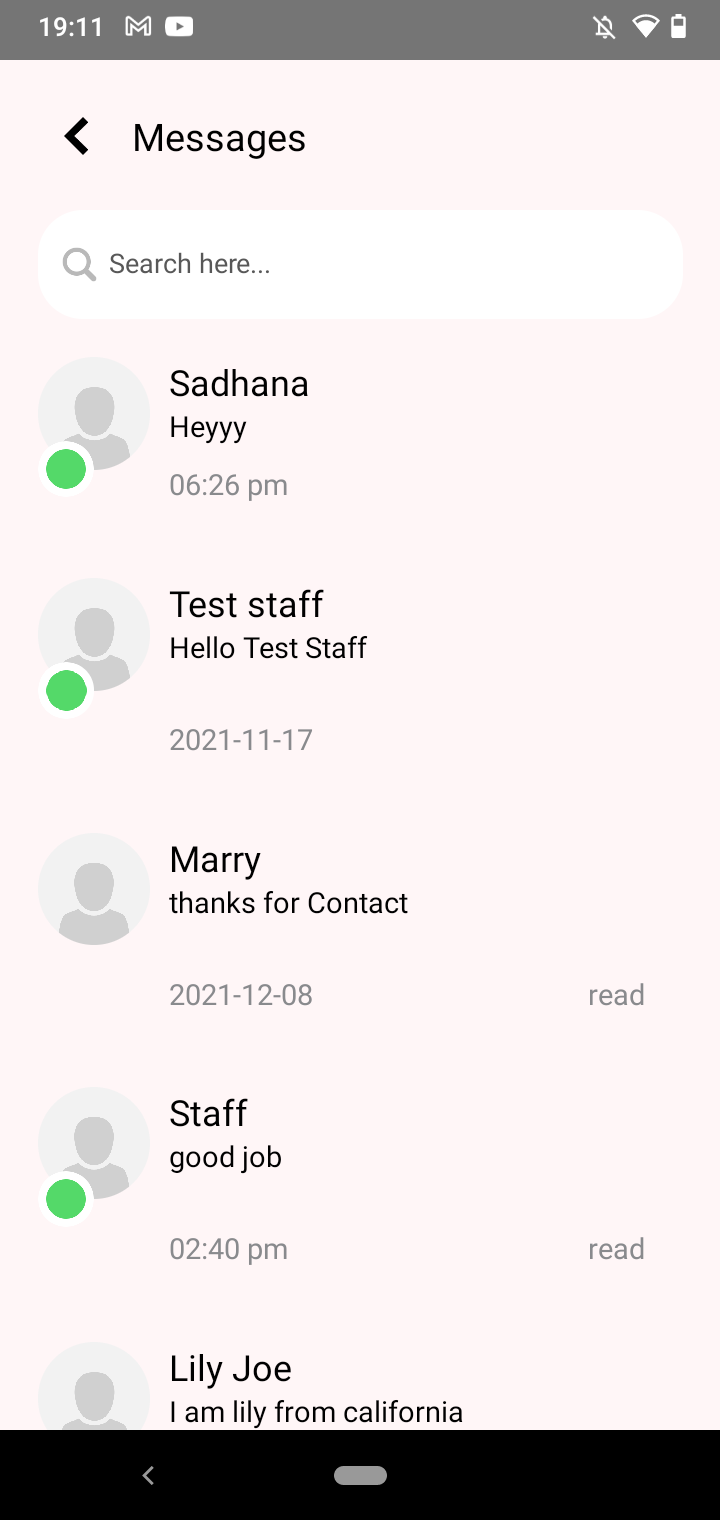Tap the system back button
This screenshot has width=720, height=1520.
coord(148,1475)
